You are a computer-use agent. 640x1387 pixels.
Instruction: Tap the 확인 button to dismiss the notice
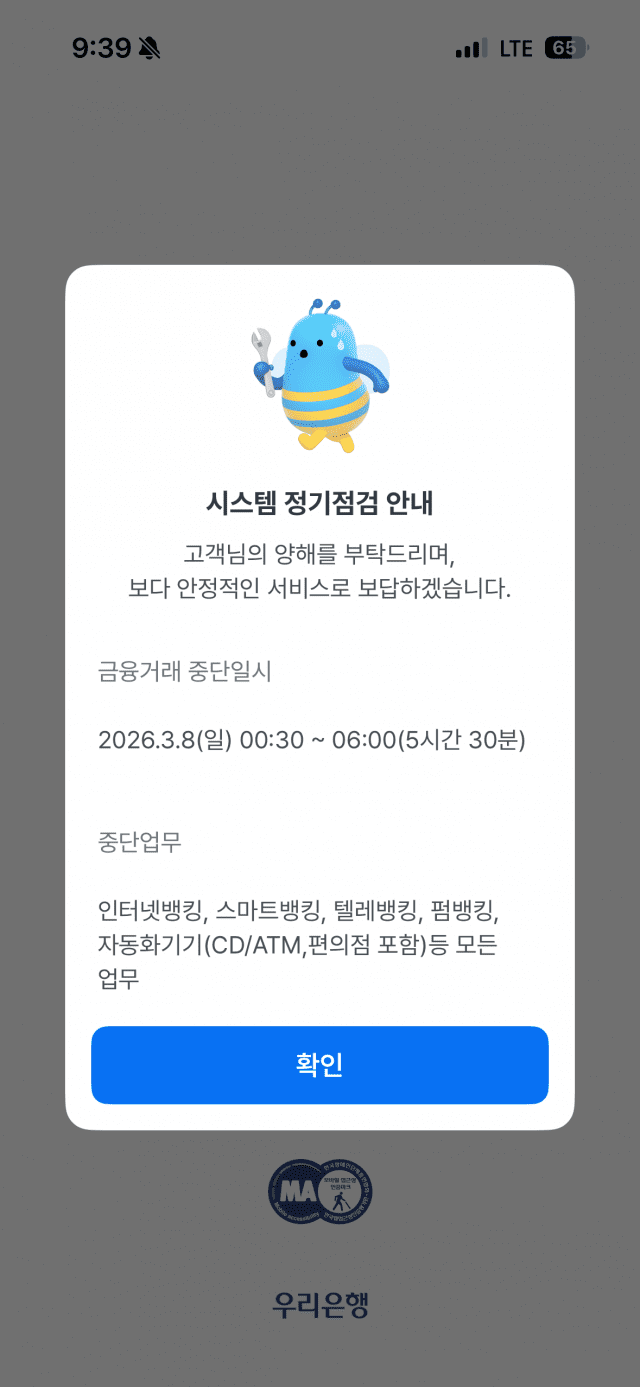(x=320, y=1065)
